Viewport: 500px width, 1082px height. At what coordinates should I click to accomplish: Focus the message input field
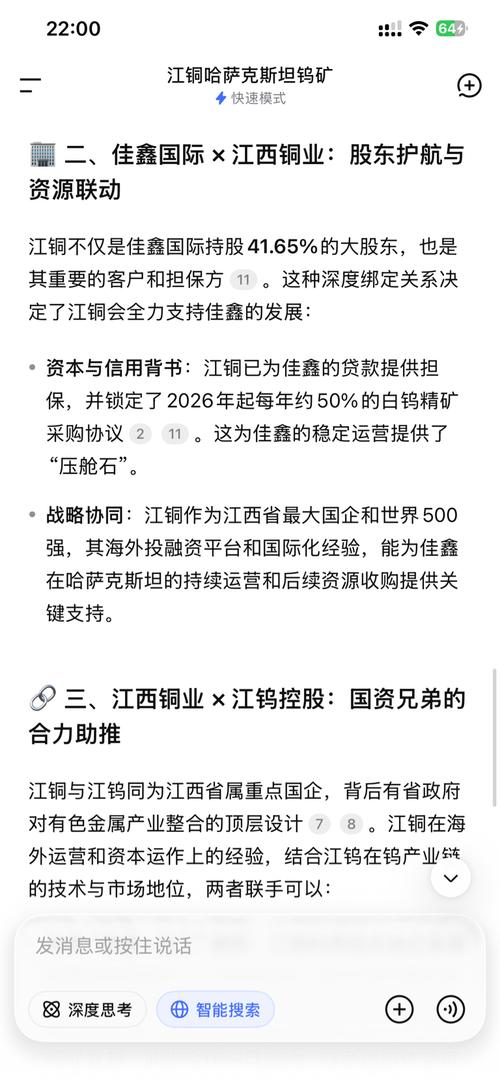click(250, 945)
